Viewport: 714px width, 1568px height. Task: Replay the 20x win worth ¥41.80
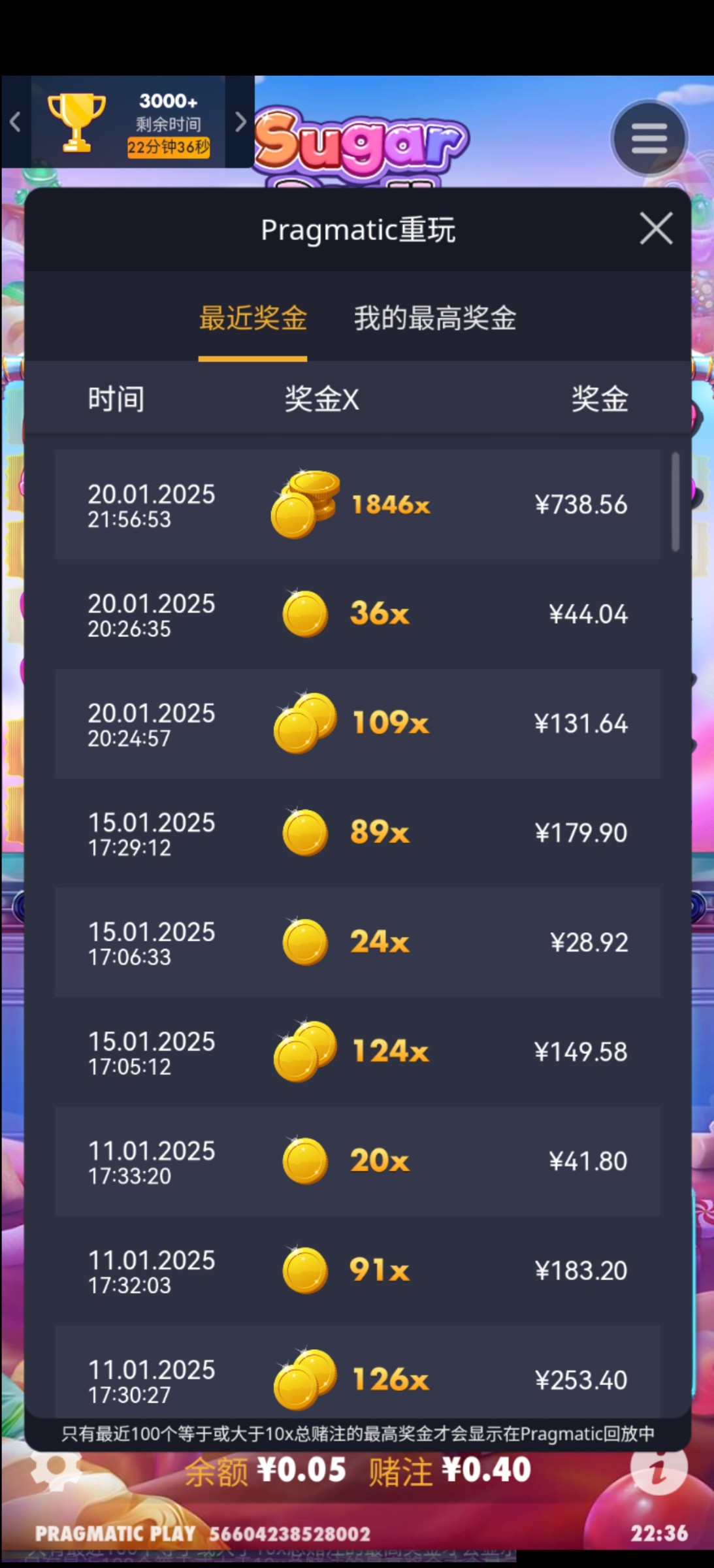coord(357,1161)
